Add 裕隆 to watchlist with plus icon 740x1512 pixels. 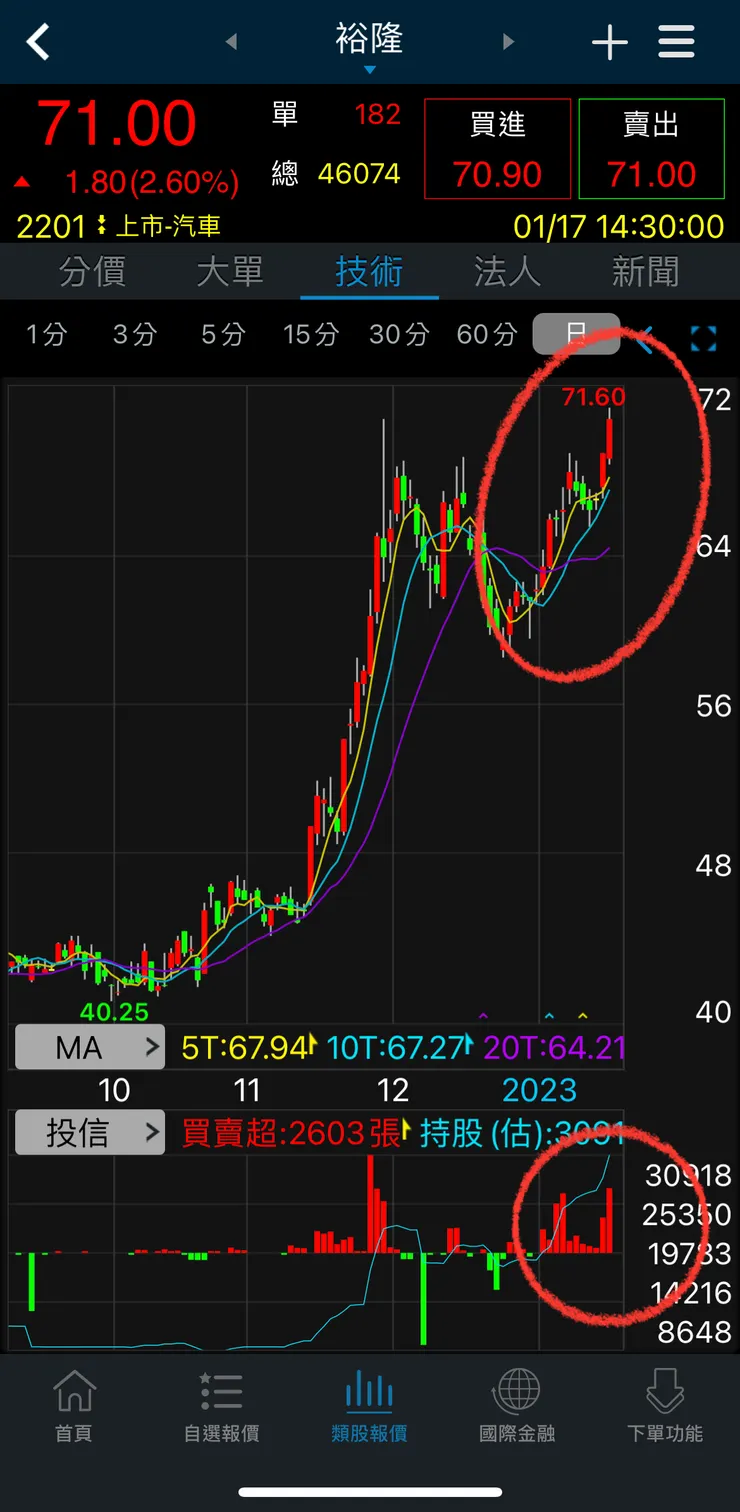pos(609,43)
